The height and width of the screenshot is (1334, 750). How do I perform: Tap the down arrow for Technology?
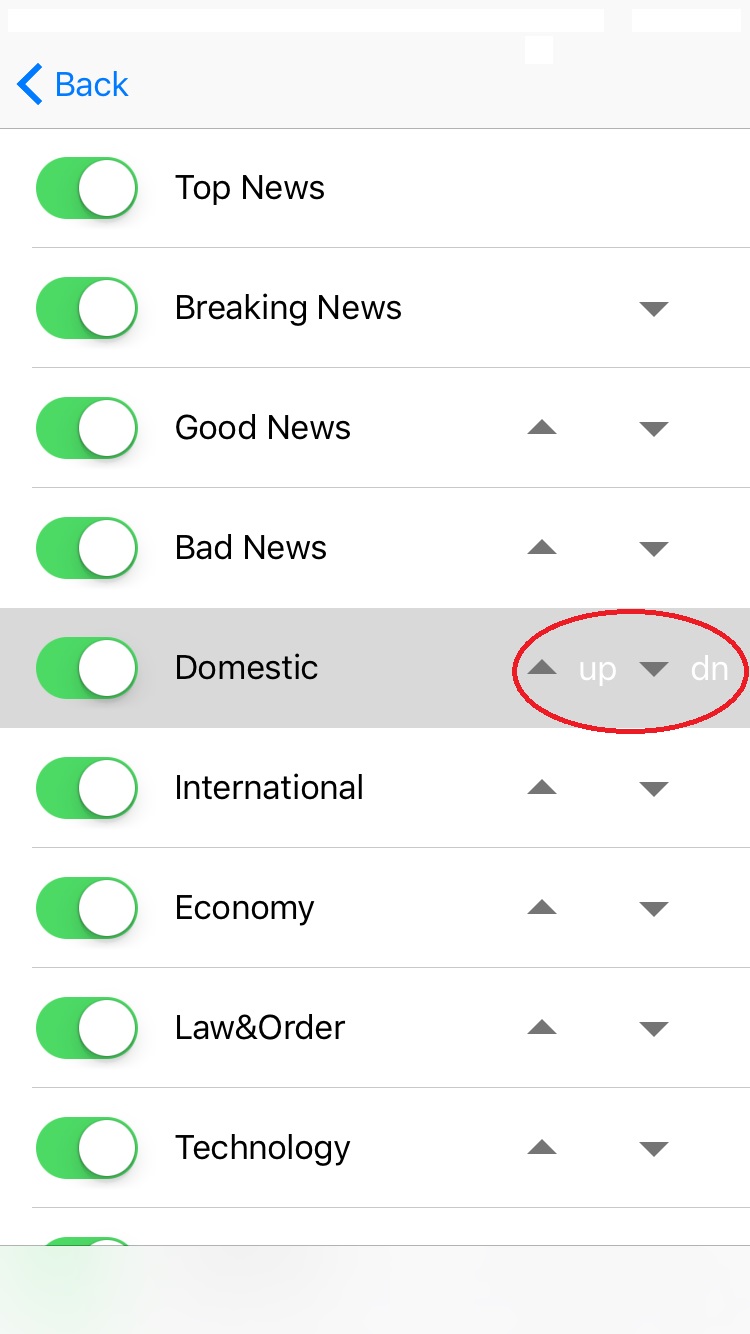tap(654, 1149)
